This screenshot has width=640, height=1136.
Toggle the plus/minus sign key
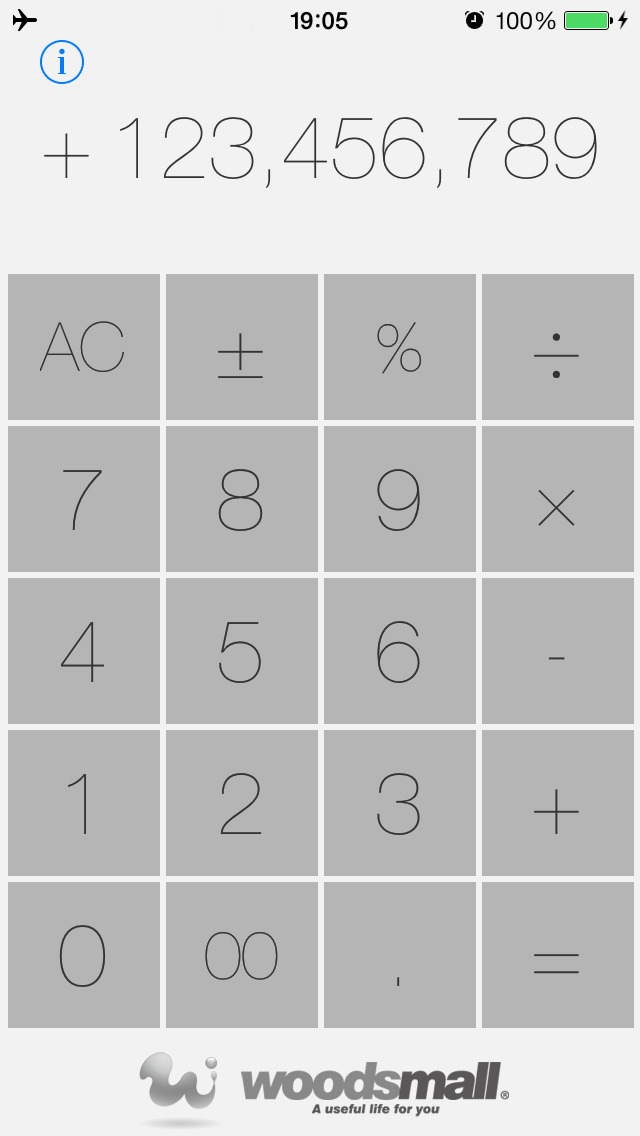point(241,347)
